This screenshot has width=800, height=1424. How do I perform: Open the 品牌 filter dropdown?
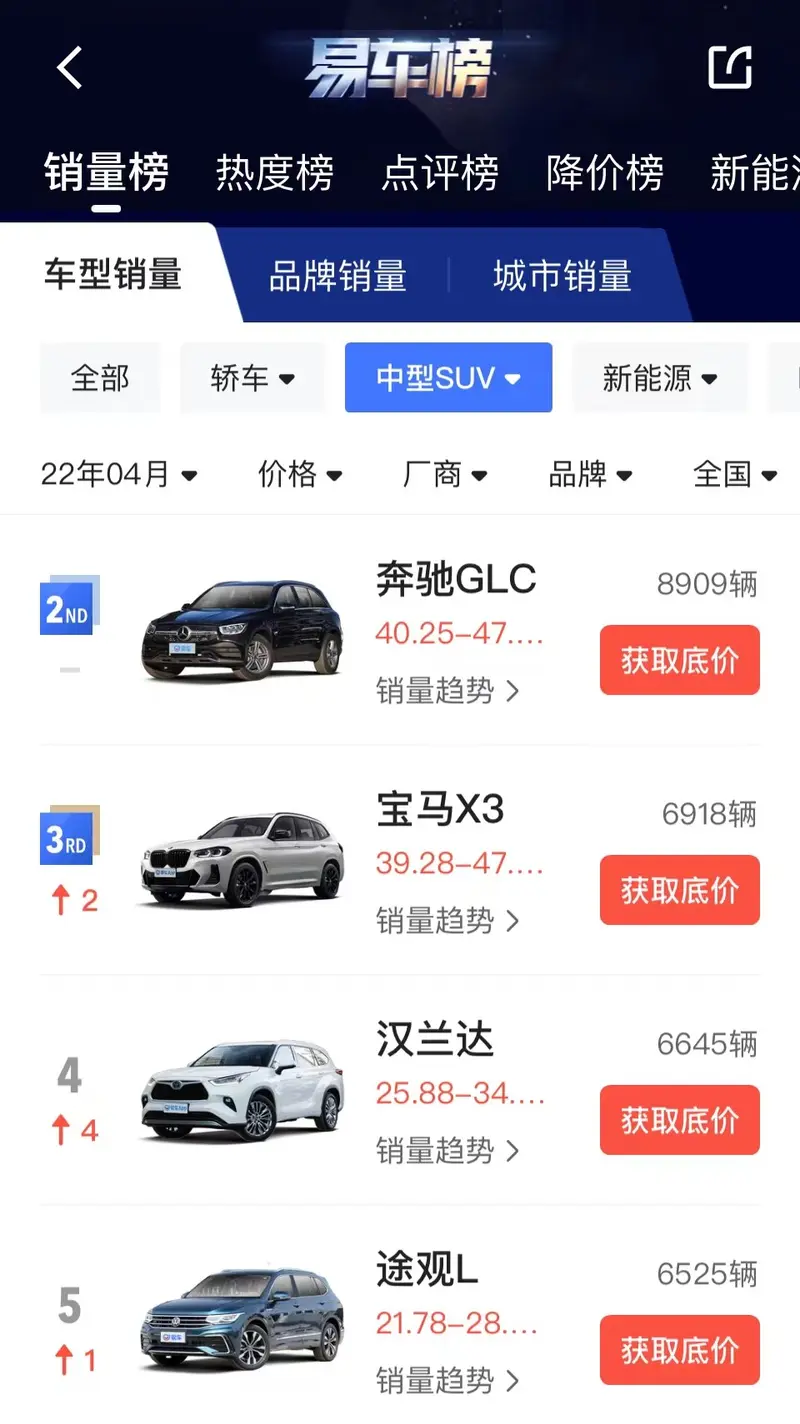[590, 474]
